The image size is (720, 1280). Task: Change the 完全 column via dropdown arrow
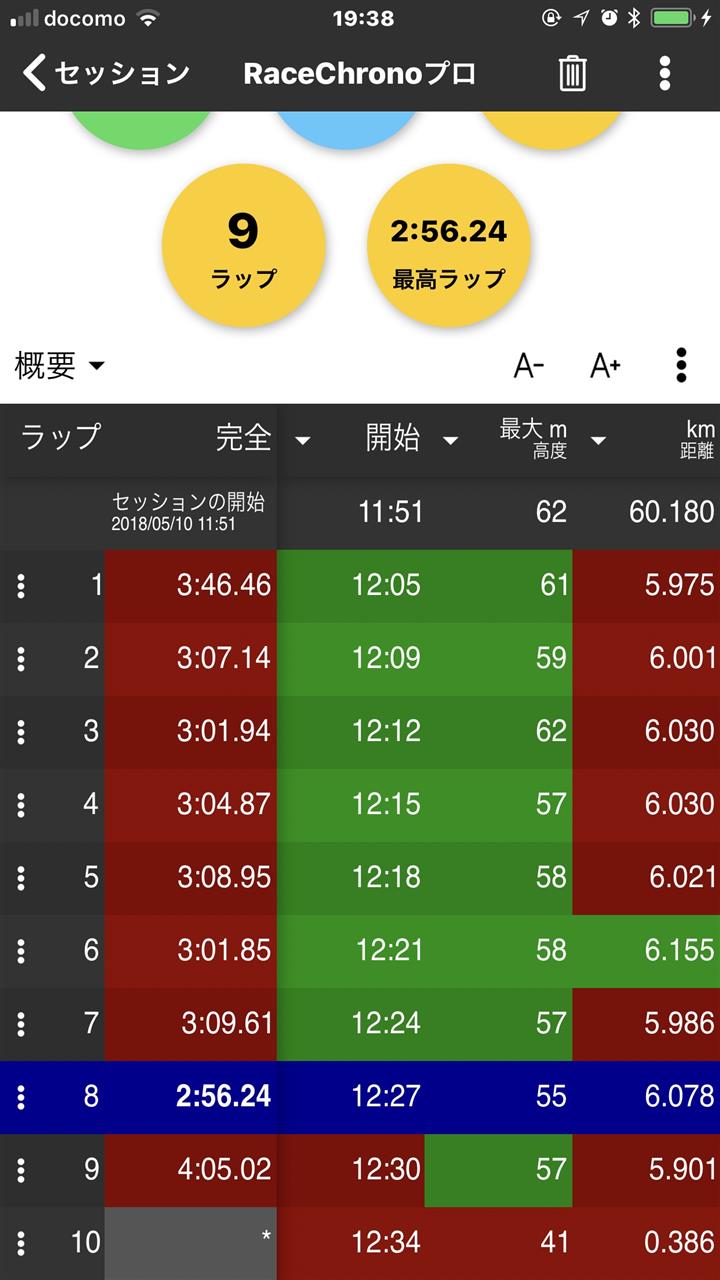(302, 441)
